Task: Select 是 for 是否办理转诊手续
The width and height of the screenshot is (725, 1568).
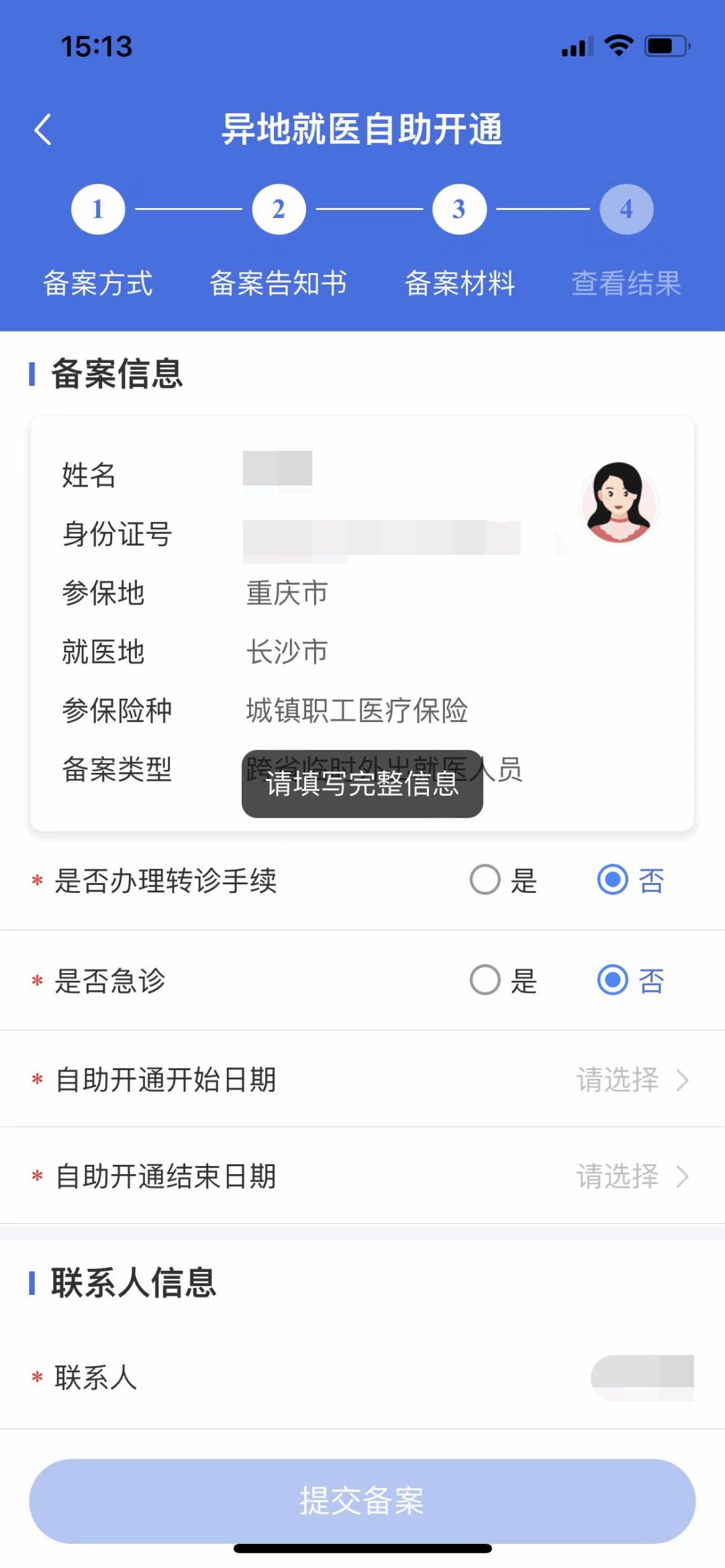Action: [485, 880]
